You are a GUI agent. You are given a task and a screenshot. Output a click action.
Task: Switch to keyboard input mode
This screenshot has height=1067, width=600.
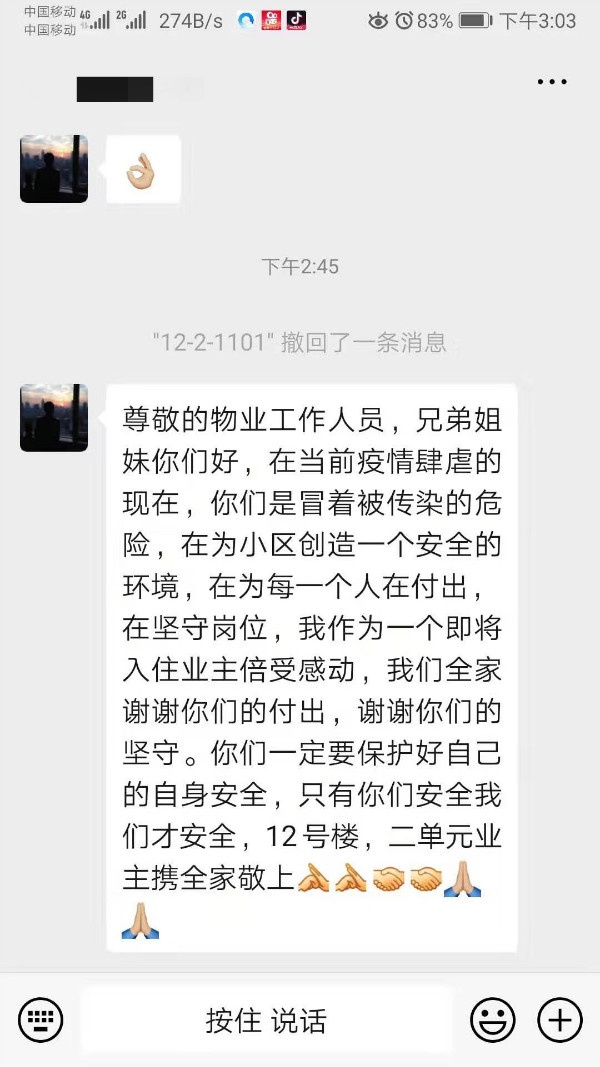point(41,1020)
